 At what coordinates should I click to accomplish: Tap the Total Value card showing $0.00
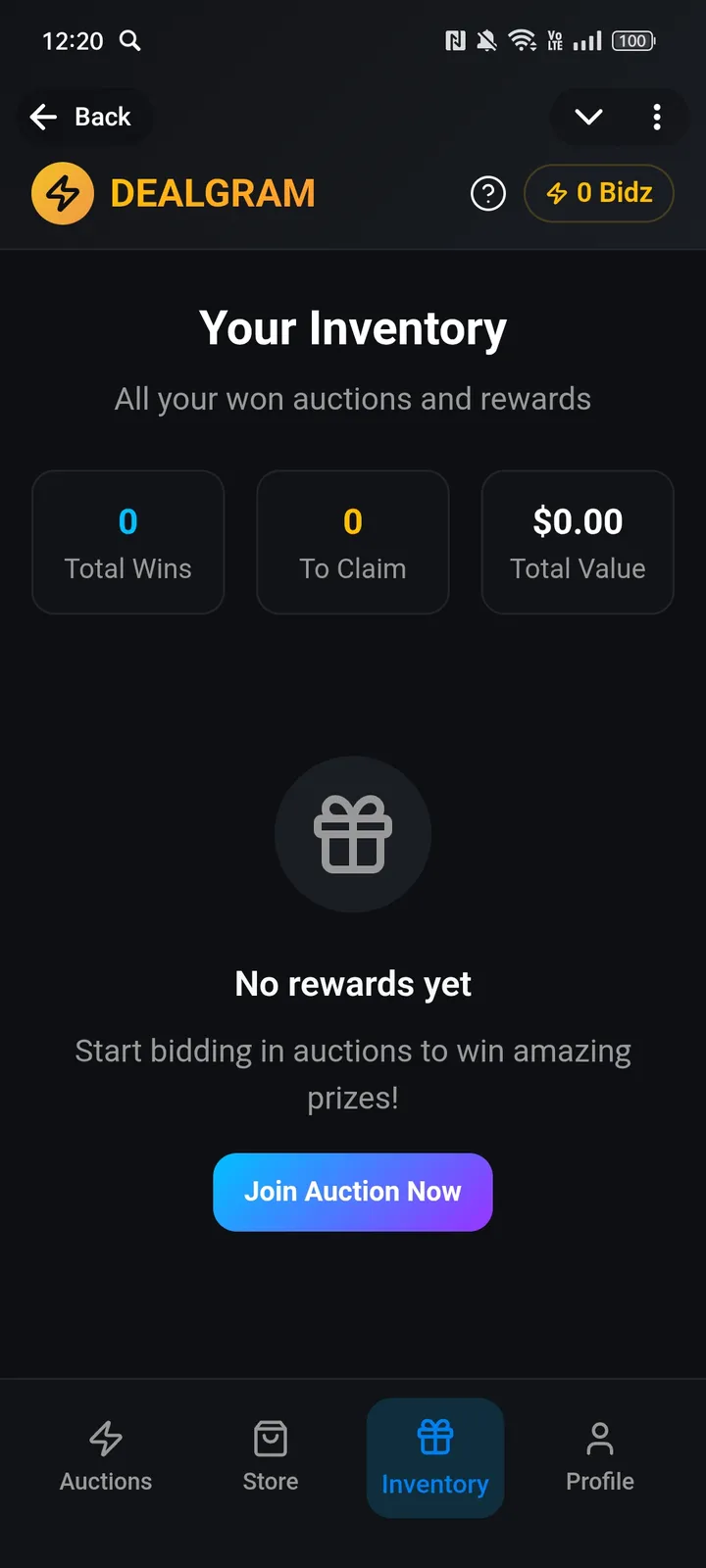(x=578, y=542)
